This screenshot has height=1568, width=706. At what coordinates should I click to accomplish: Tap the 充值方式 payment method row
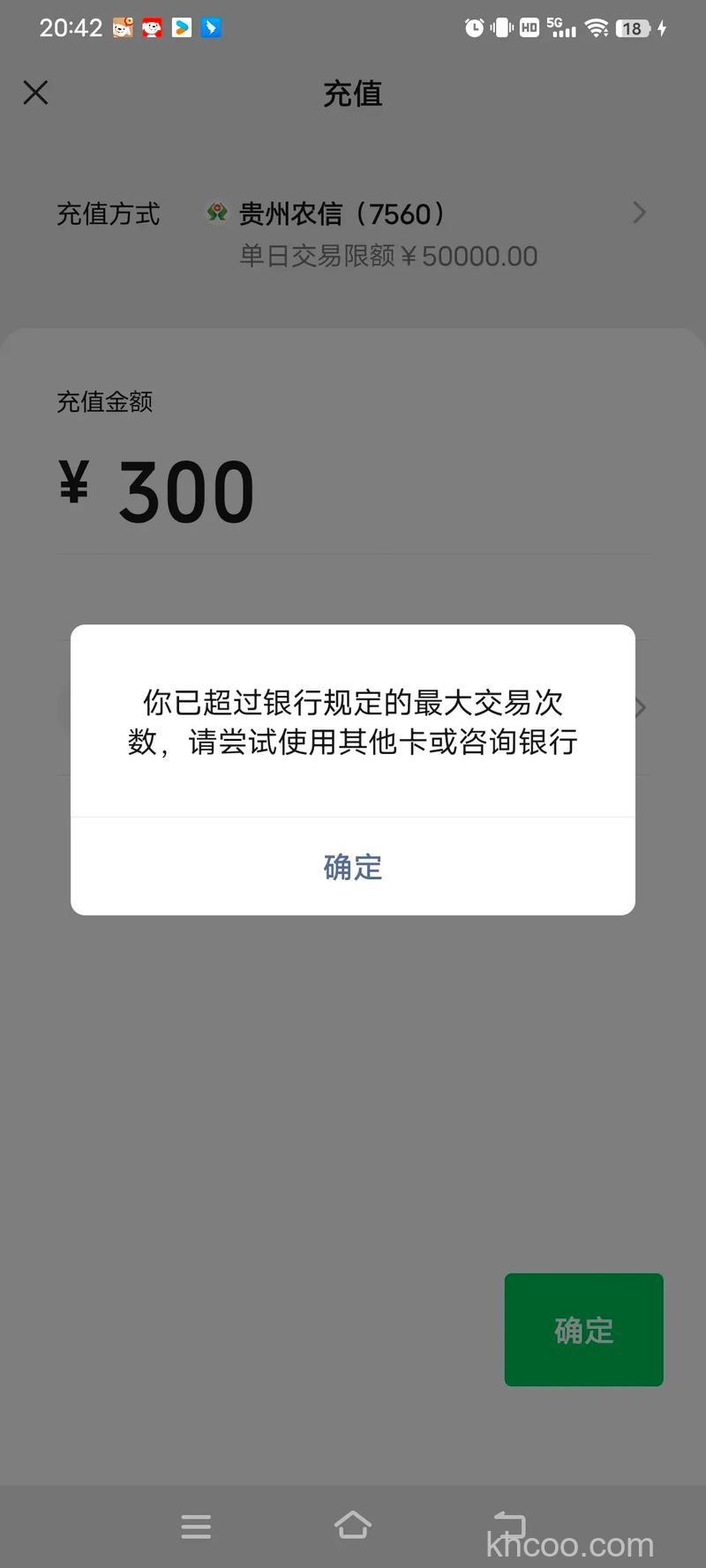(x=108, y=213)
